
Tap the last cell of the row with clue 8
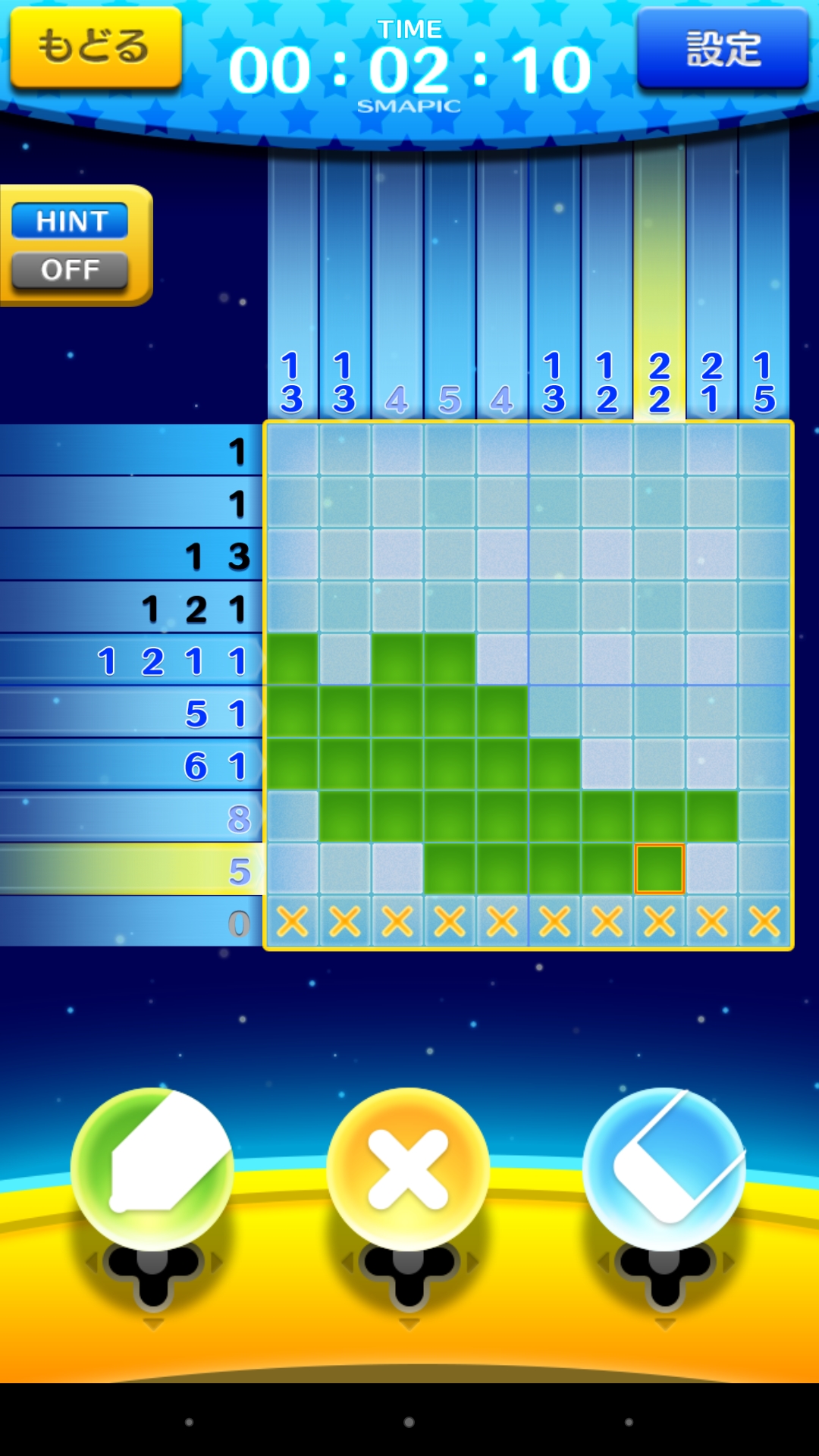pyautogui.click(x=764, y=817)
